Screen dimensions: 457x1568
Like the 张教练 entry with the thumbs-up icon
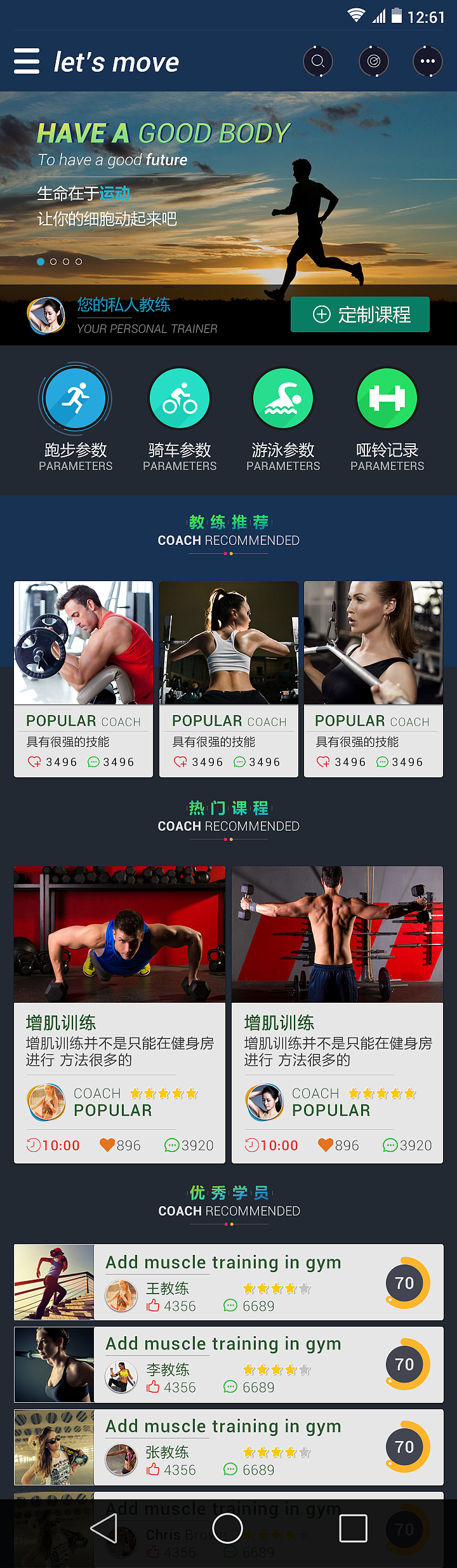pos(153,1470)
